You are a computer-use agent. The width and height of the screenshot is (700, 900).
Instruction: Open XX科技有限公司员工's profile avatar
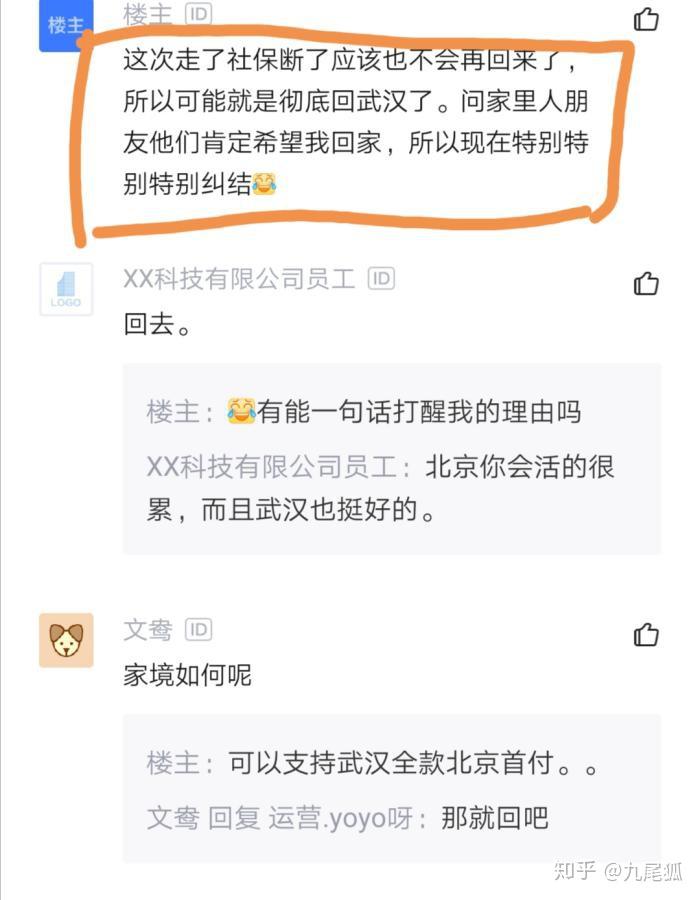click(x=66, y=289)
